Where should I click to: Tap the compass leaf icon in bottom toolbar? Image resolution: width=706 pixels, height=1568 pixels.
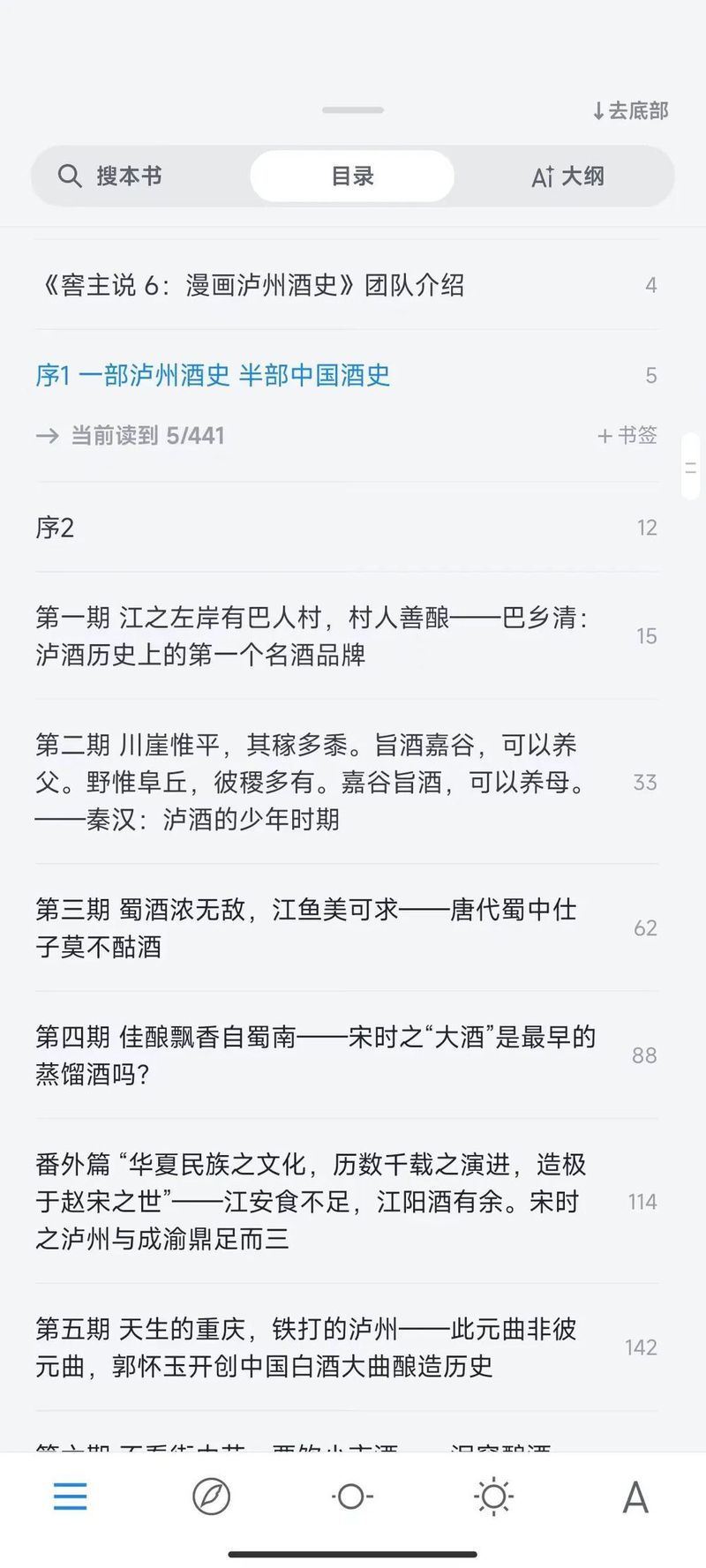click(211, 1497)
